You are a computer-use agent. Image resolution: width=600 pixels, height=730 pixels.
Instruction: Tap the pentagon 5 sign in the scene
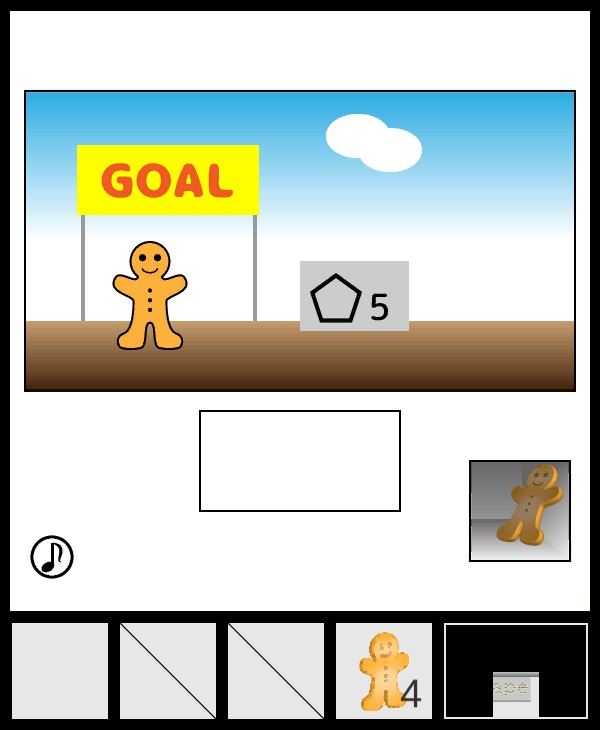point(354,296)
